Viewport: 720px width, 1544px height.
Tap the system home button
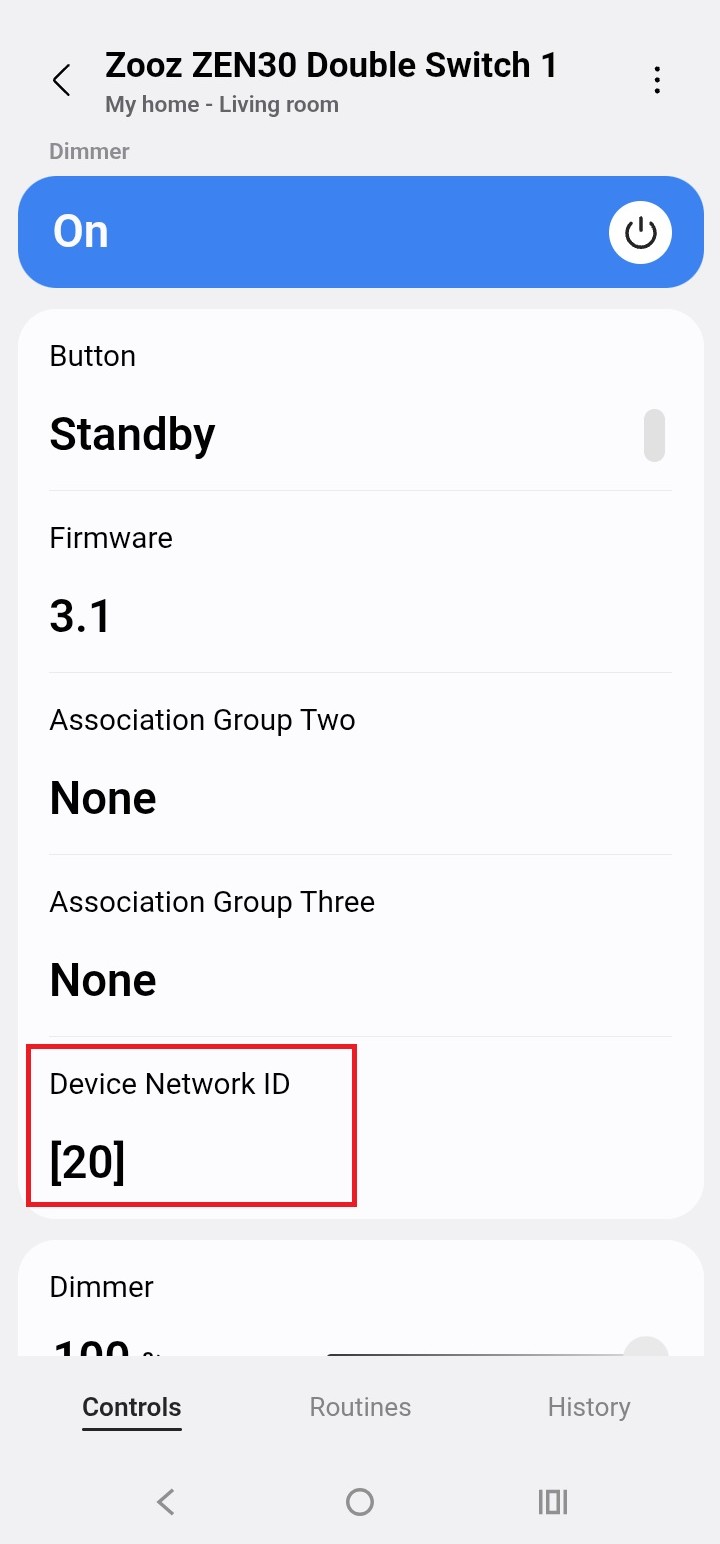click(360, 1501)
